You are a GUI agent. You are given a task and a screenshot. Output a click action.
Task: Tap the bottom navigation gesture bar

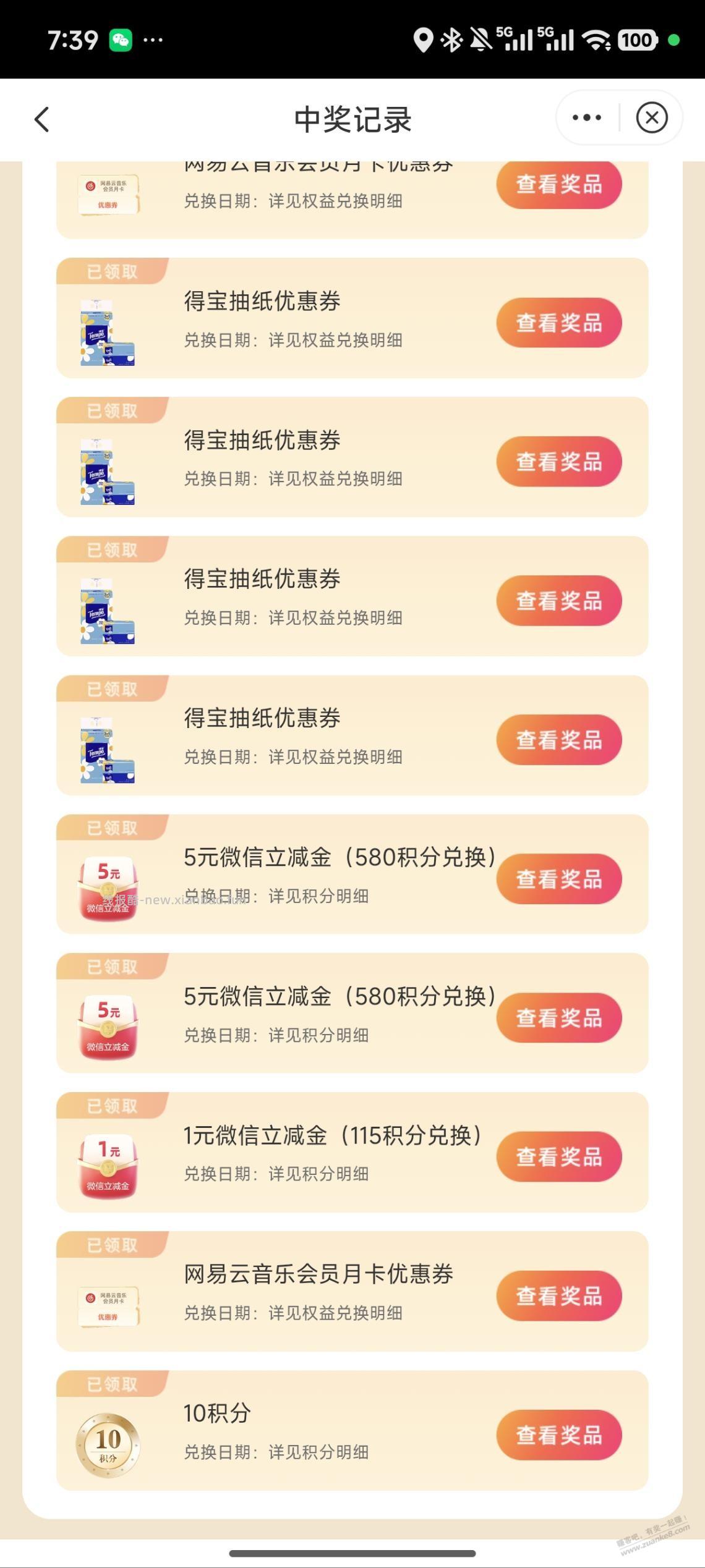pos(352,1554)
